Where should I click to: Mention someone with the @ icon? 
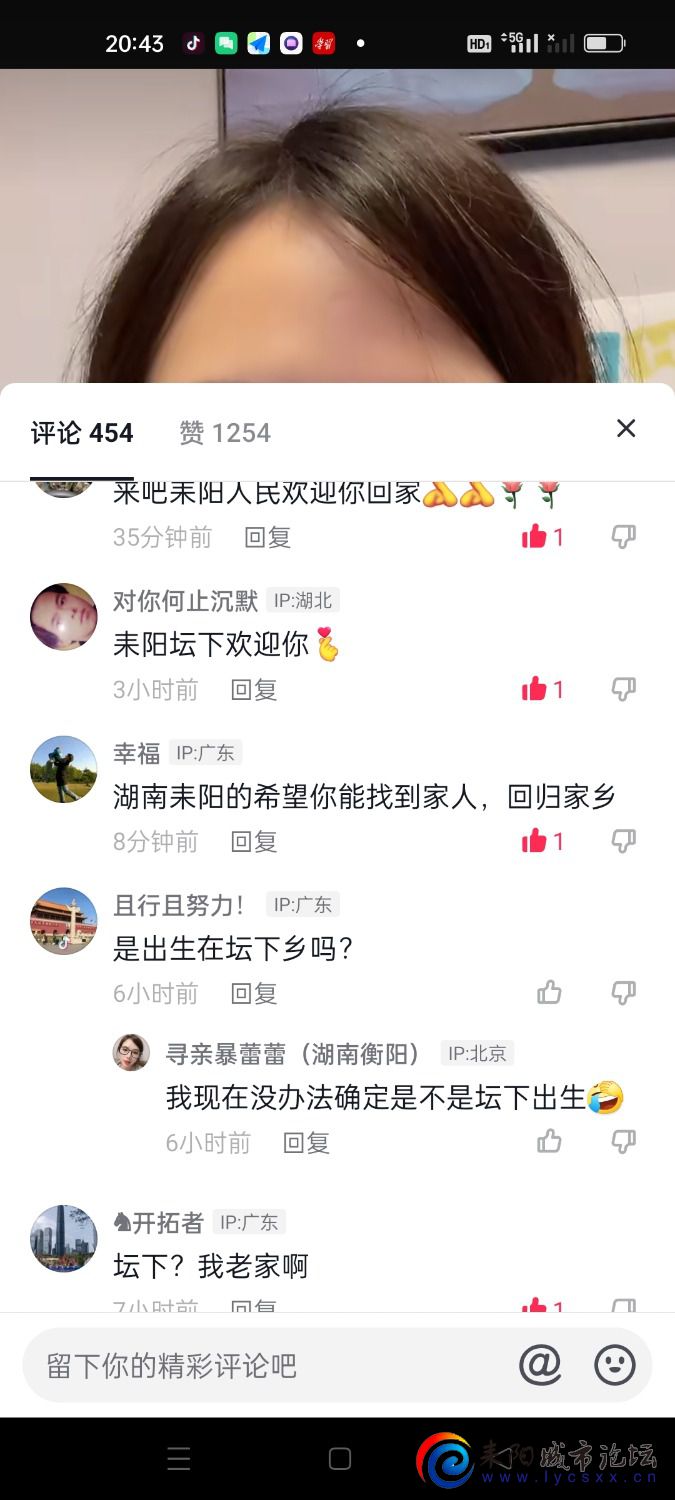point(540,1365)
